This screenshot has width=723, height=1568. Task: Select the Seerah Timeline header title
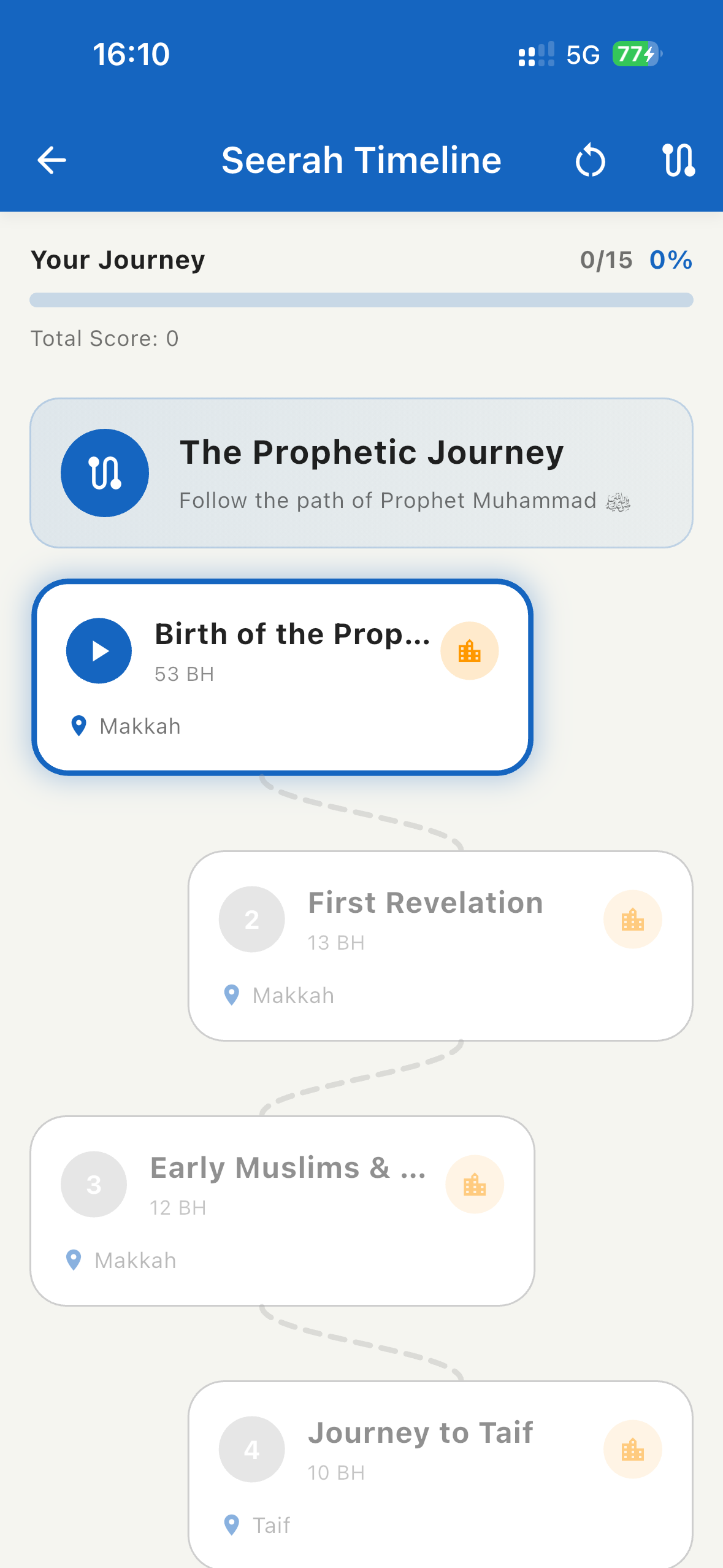click(361, 160)
